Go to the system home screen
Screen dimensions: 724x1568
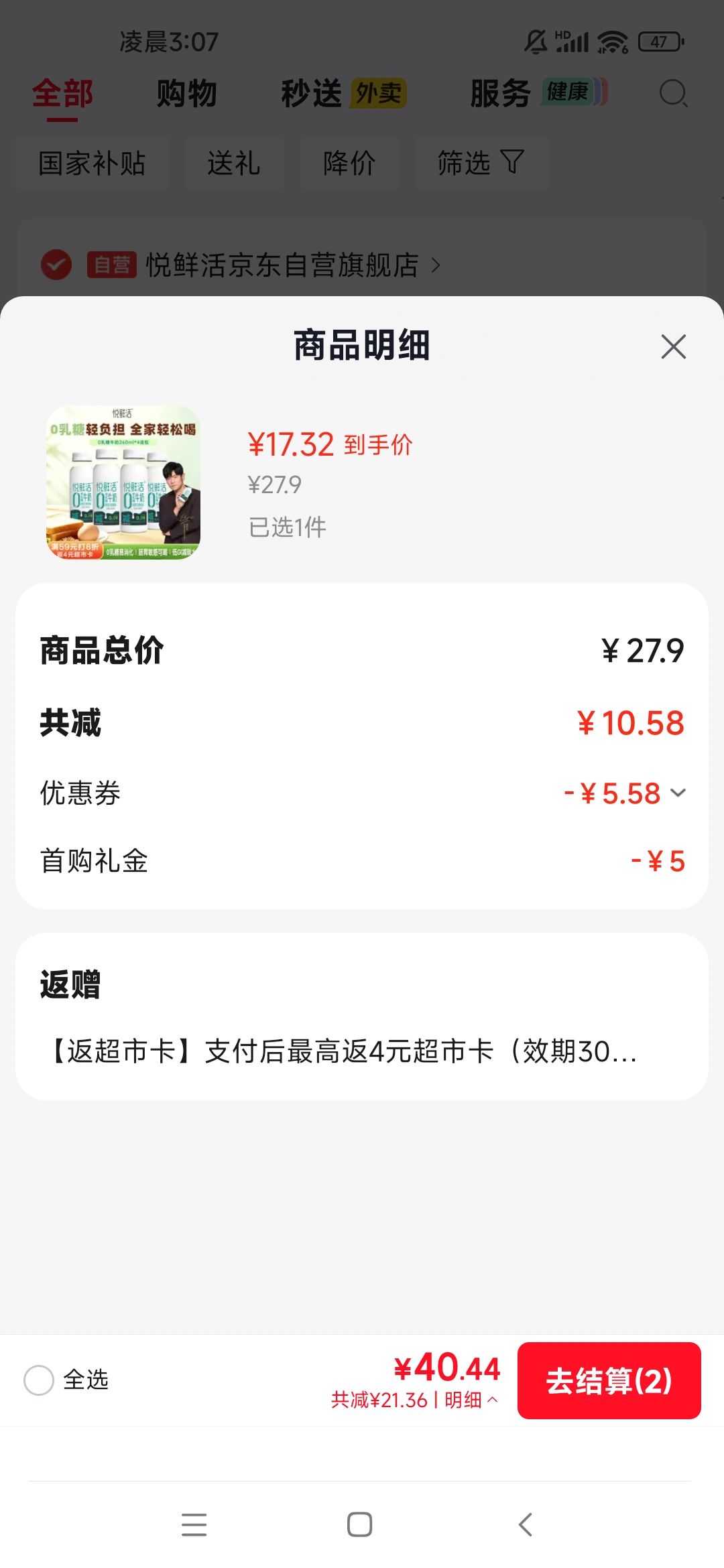coord(360,1524)
